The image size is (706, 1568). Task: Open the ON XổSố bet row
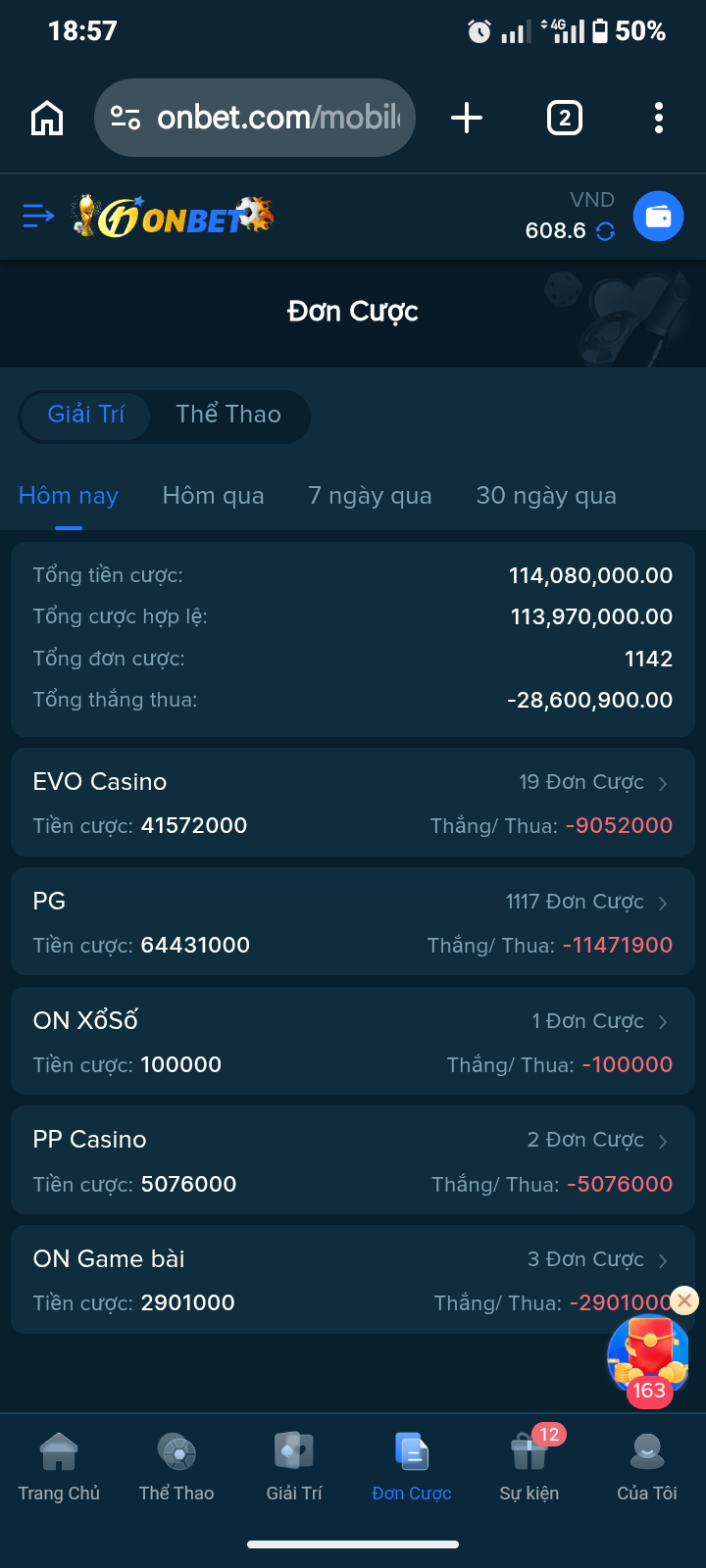(353, 1041)
